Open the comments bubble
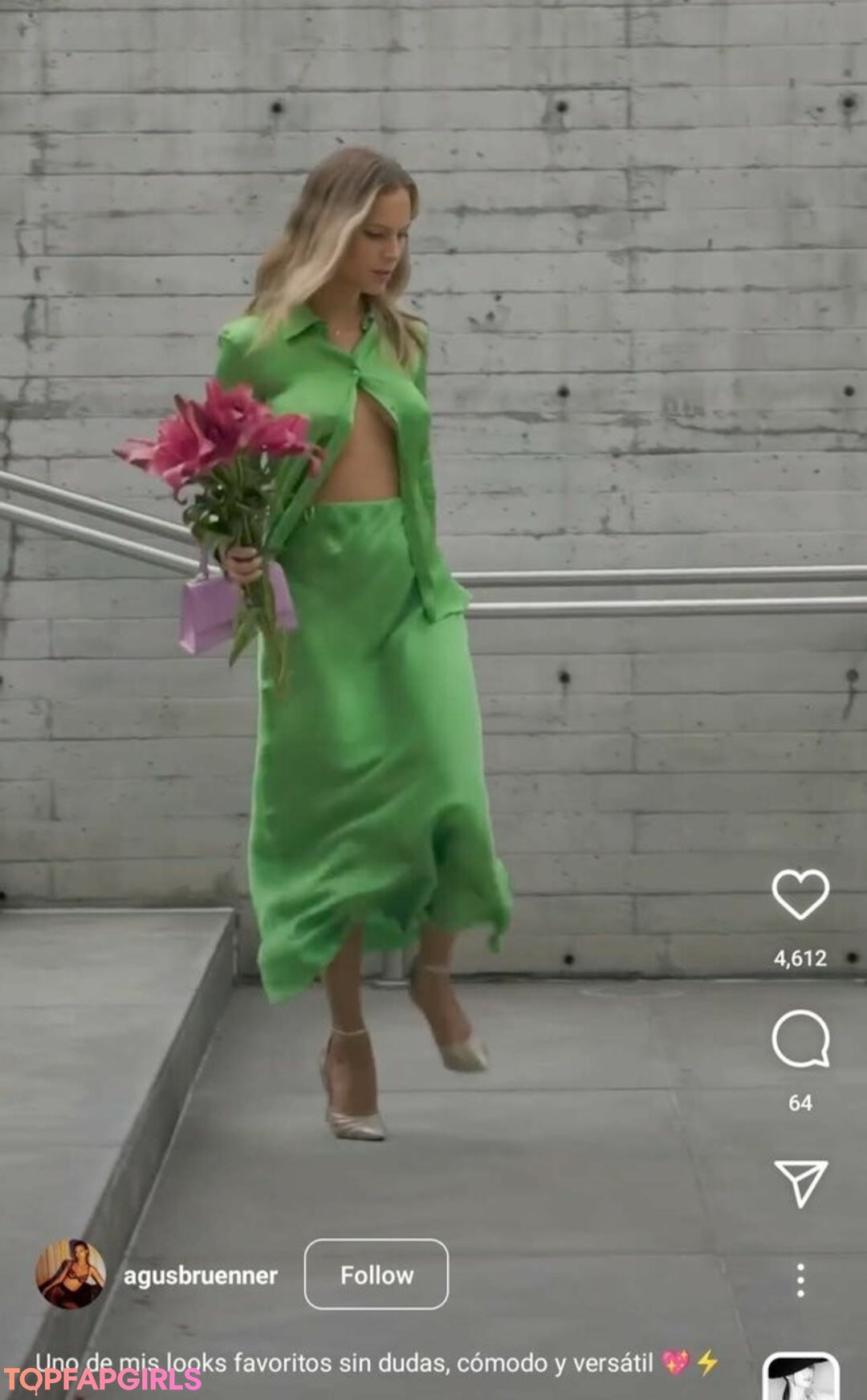Image resolution: width=867 pixels, height=1400 pixels. pos(800,1039)
